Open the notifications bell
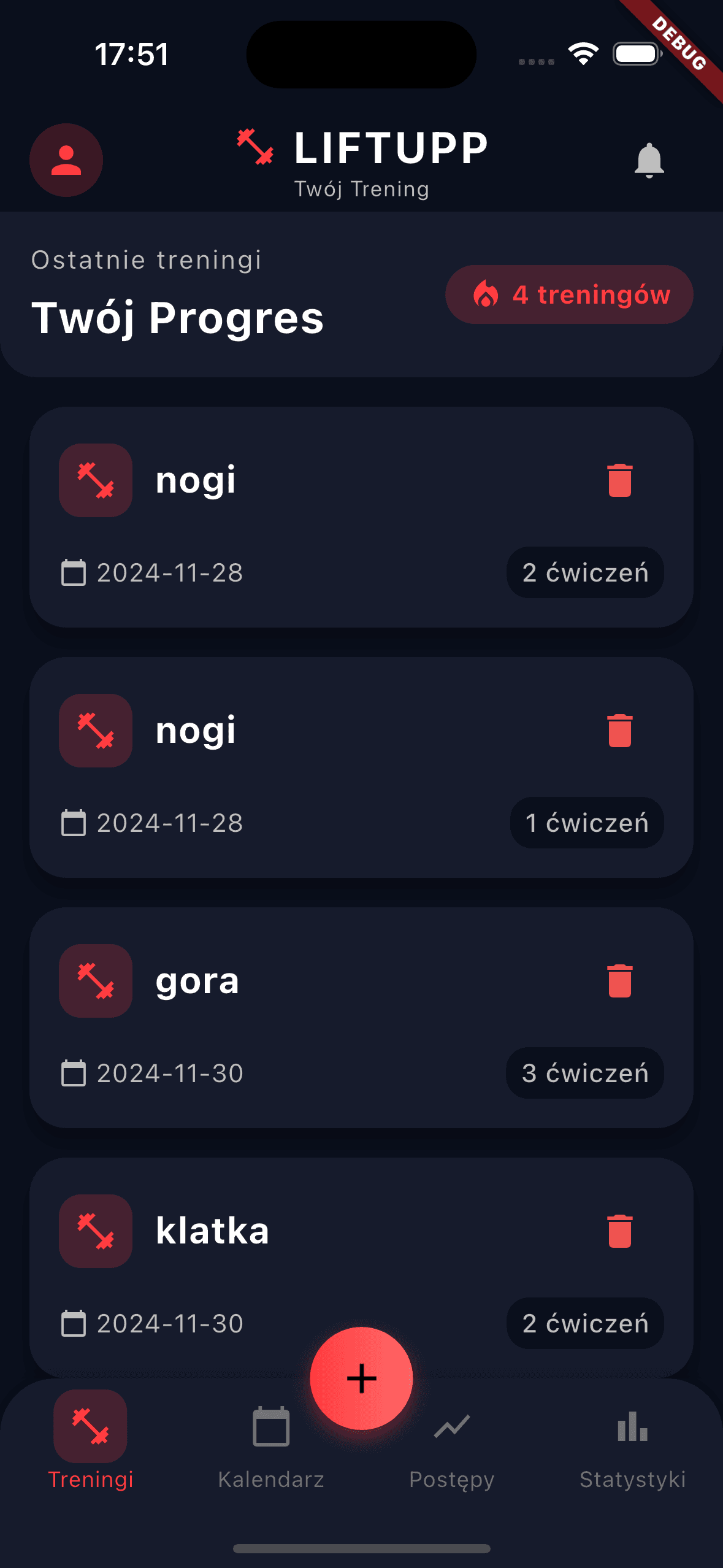 649,161
